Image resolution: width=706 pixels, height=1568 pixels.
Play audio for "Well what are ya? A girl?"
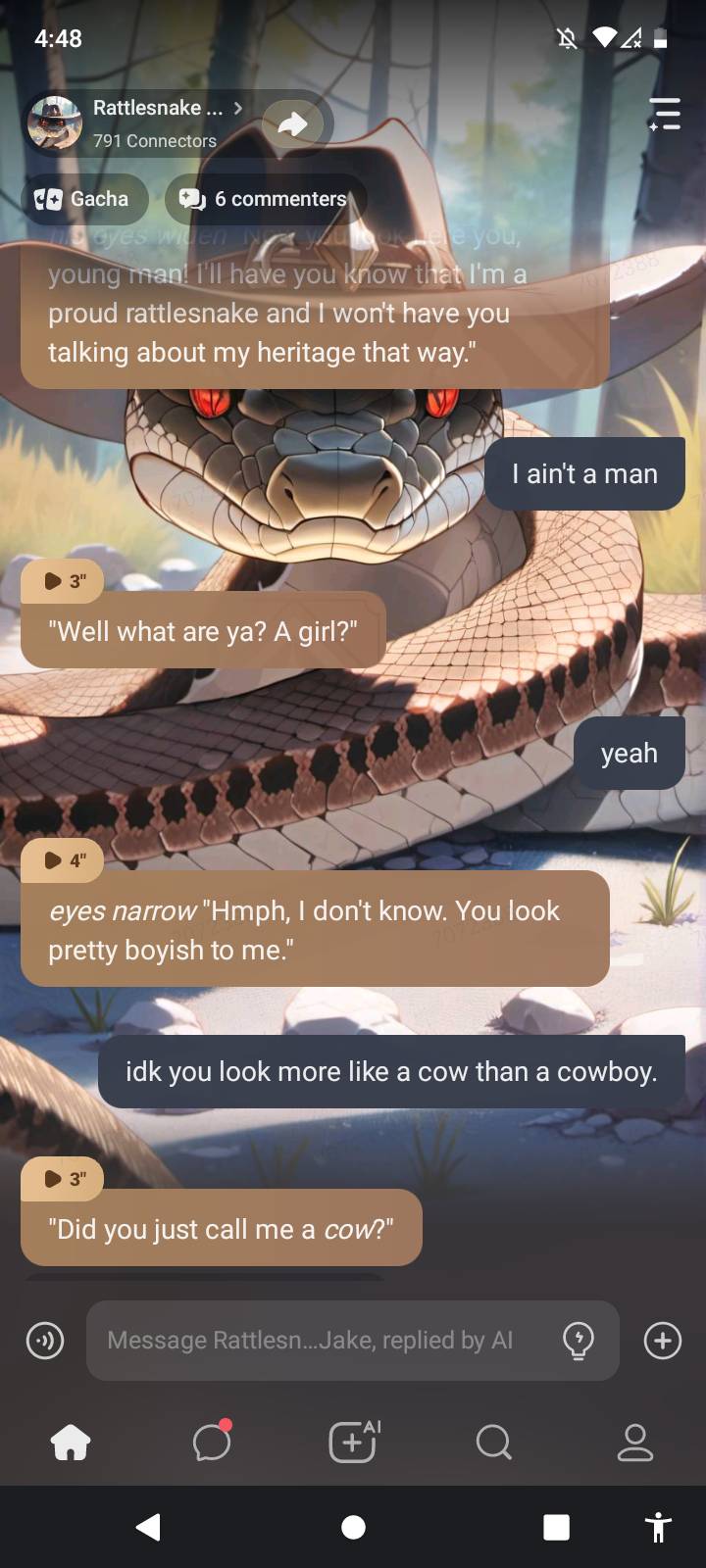click(62, 581)
